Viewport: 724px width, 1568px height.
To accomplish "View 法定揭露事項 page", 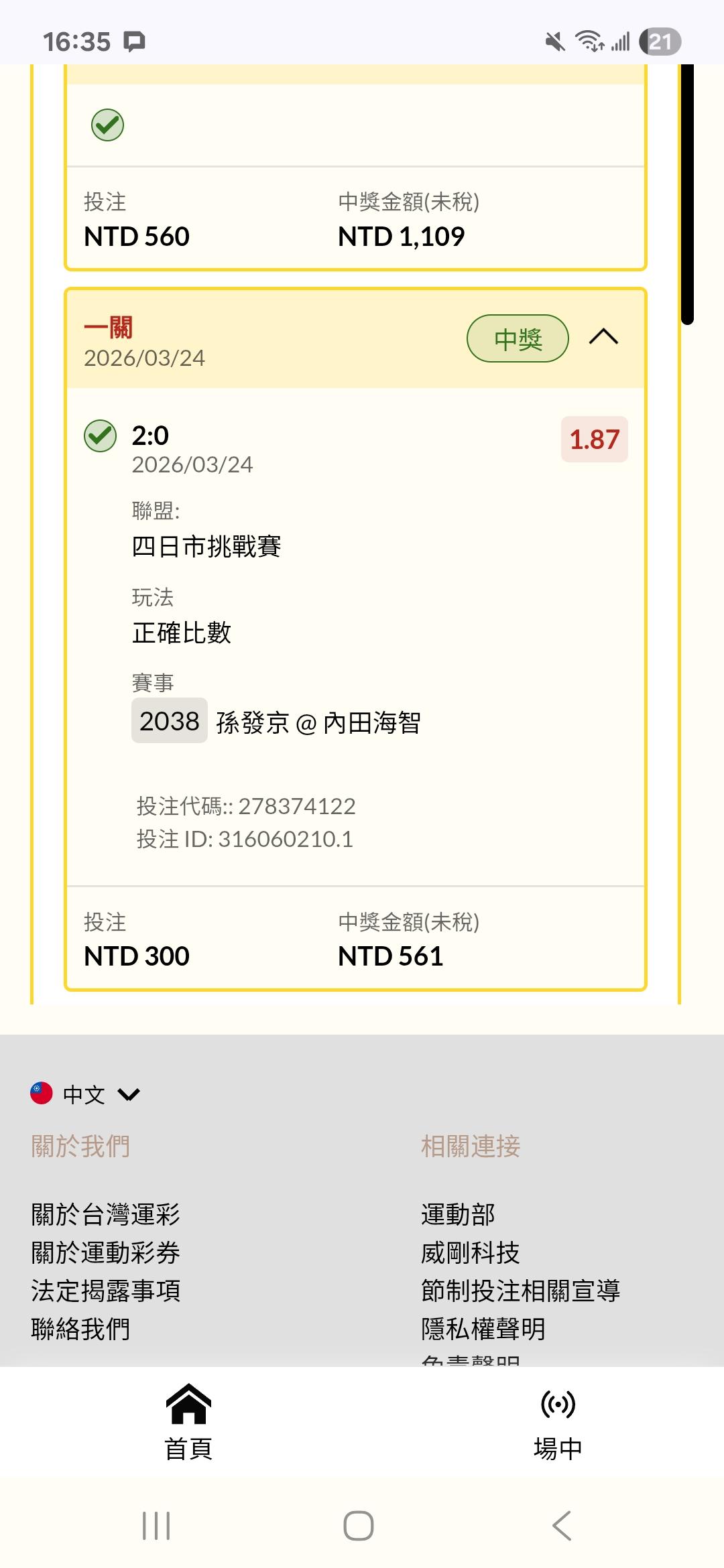I will (105, 1291).
